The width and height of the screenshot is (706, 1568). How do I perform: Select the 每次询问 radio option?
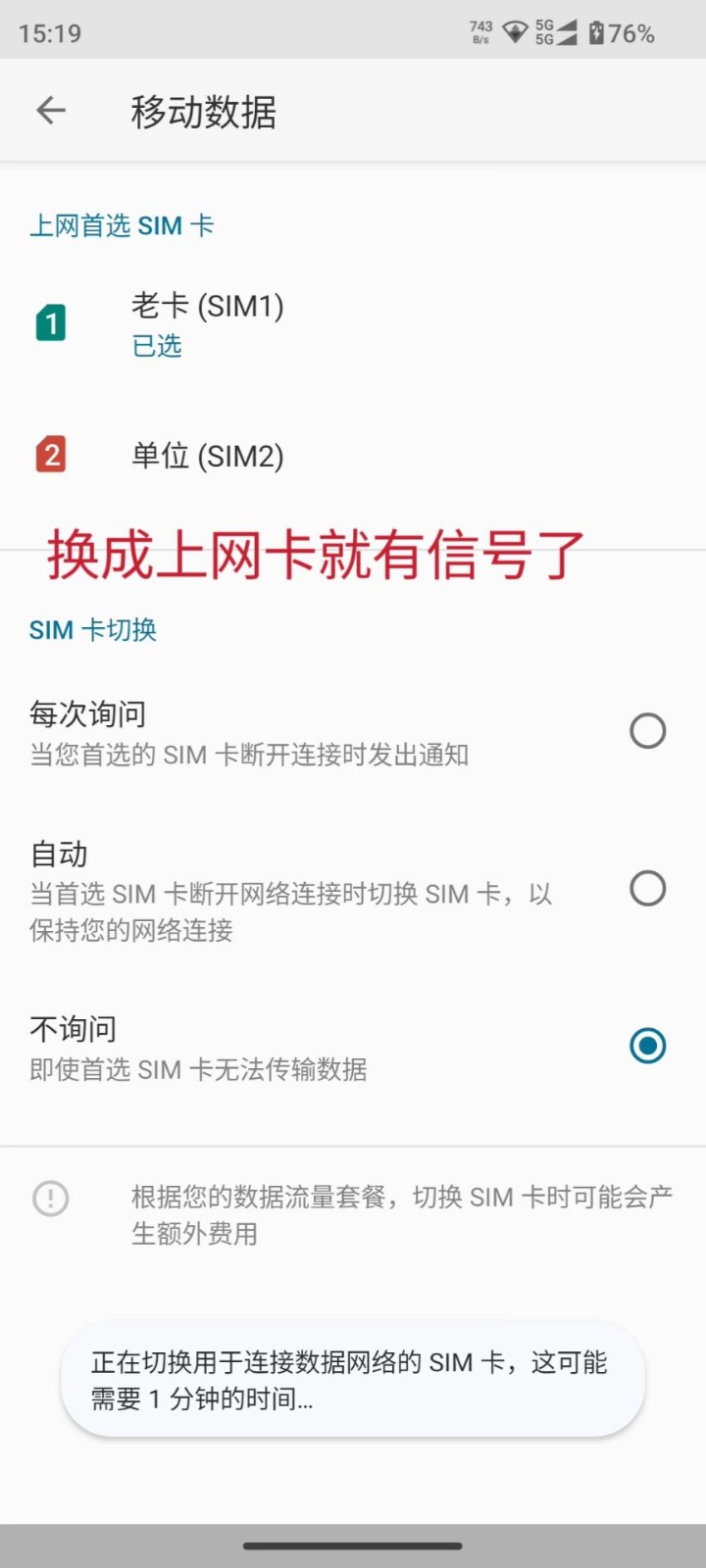[x=647, y=731]
